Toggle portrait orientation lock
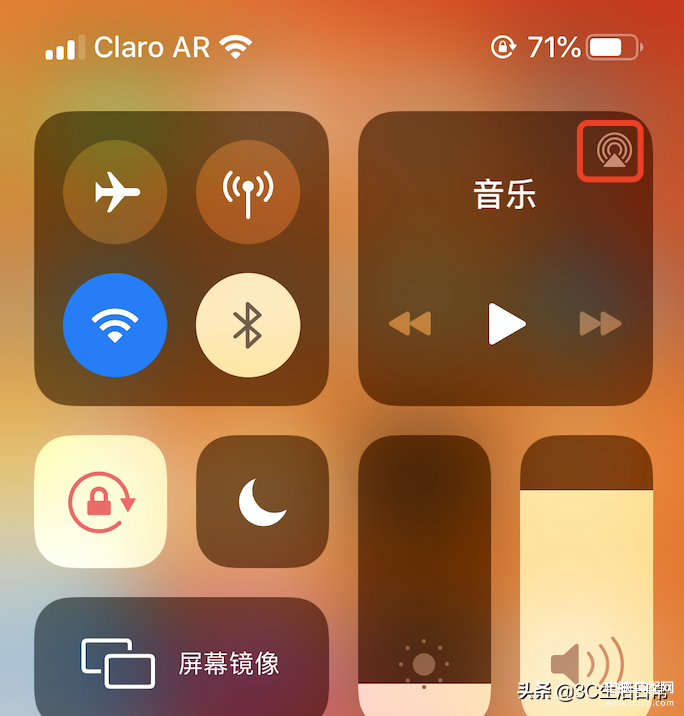The width and height of the screenshot is (684, 716). (x=100, y=501)
